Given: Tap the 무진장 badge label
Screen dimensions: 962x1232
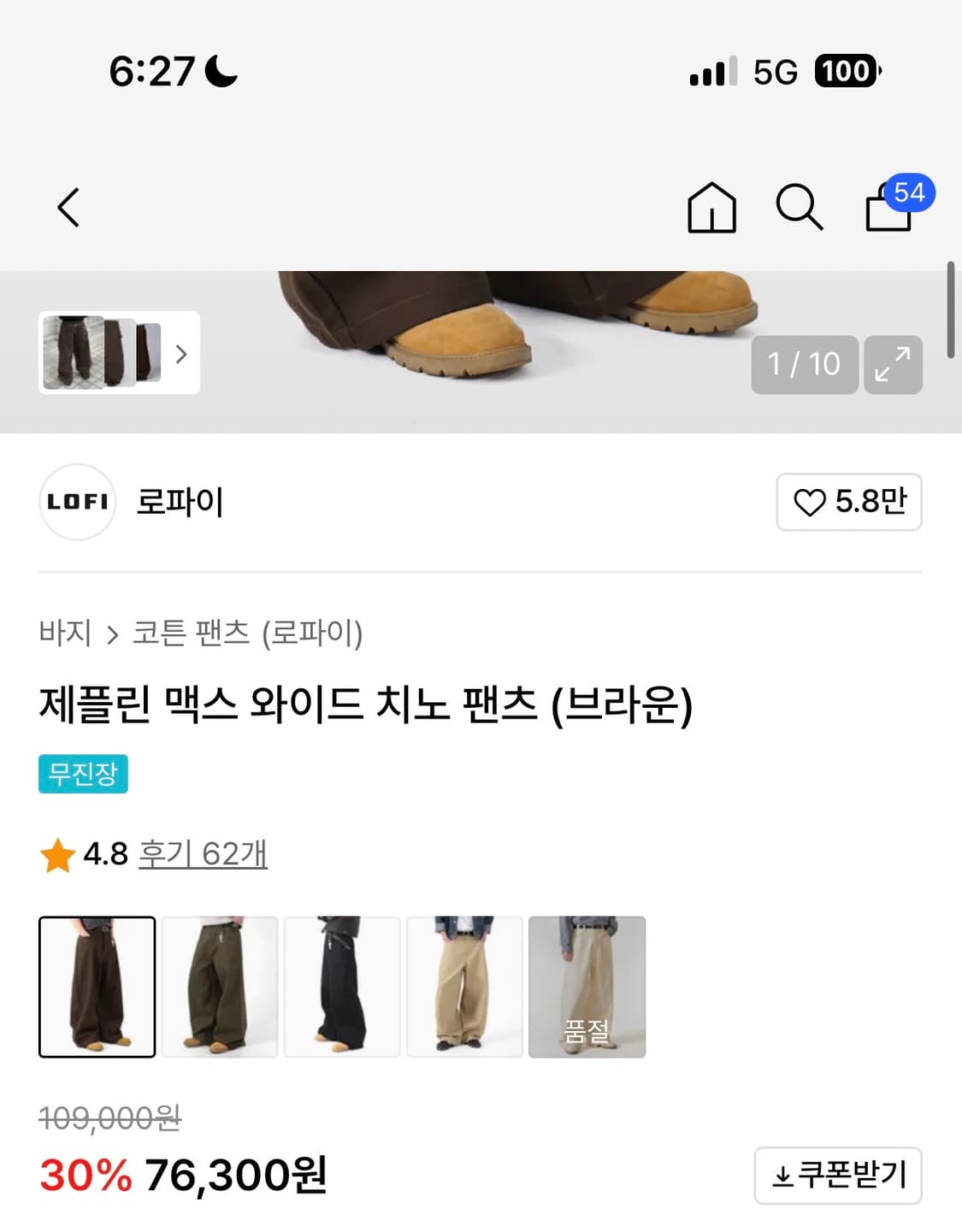Looking at the screenshot, I should (x=83, y=774).
